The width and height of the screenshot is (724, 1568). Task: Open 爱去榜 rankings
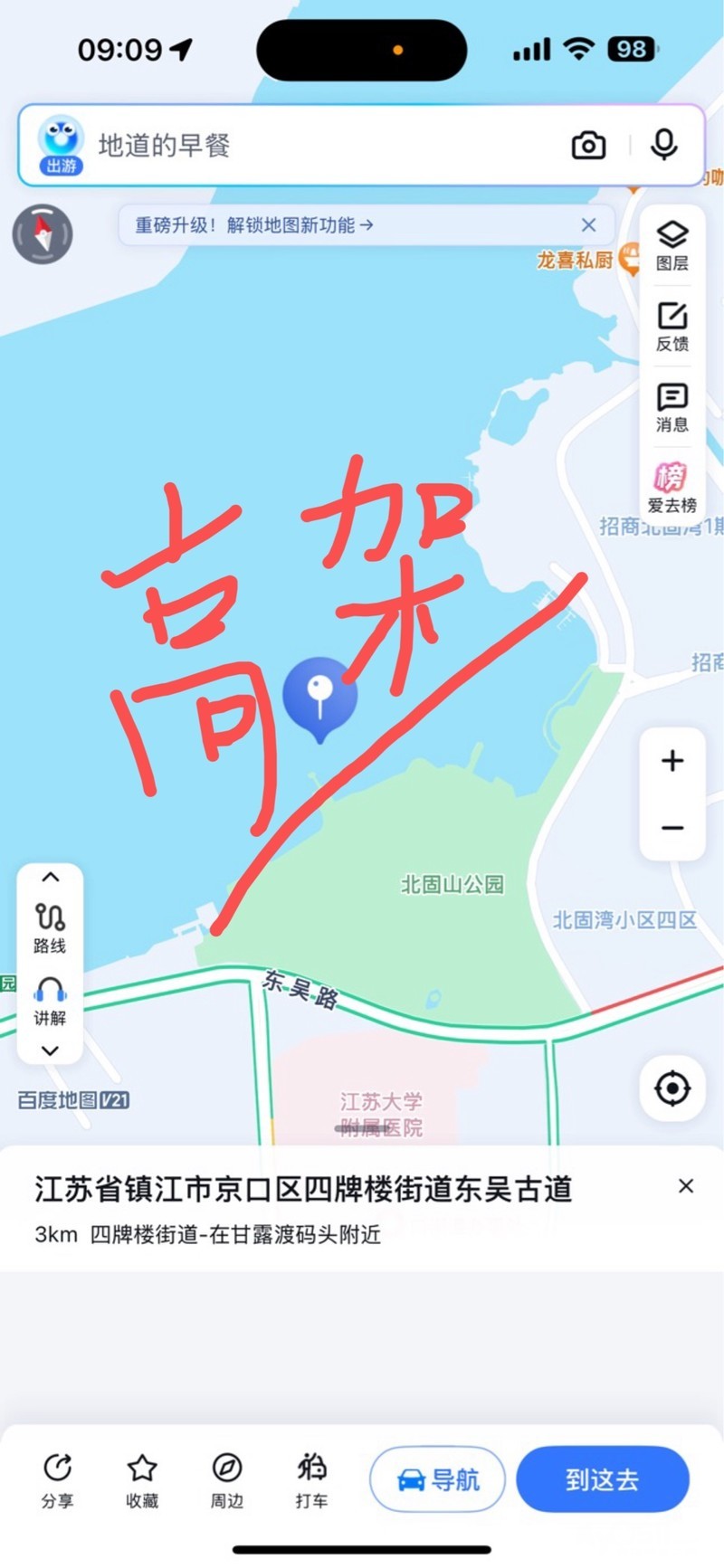(x=672, y=488)
